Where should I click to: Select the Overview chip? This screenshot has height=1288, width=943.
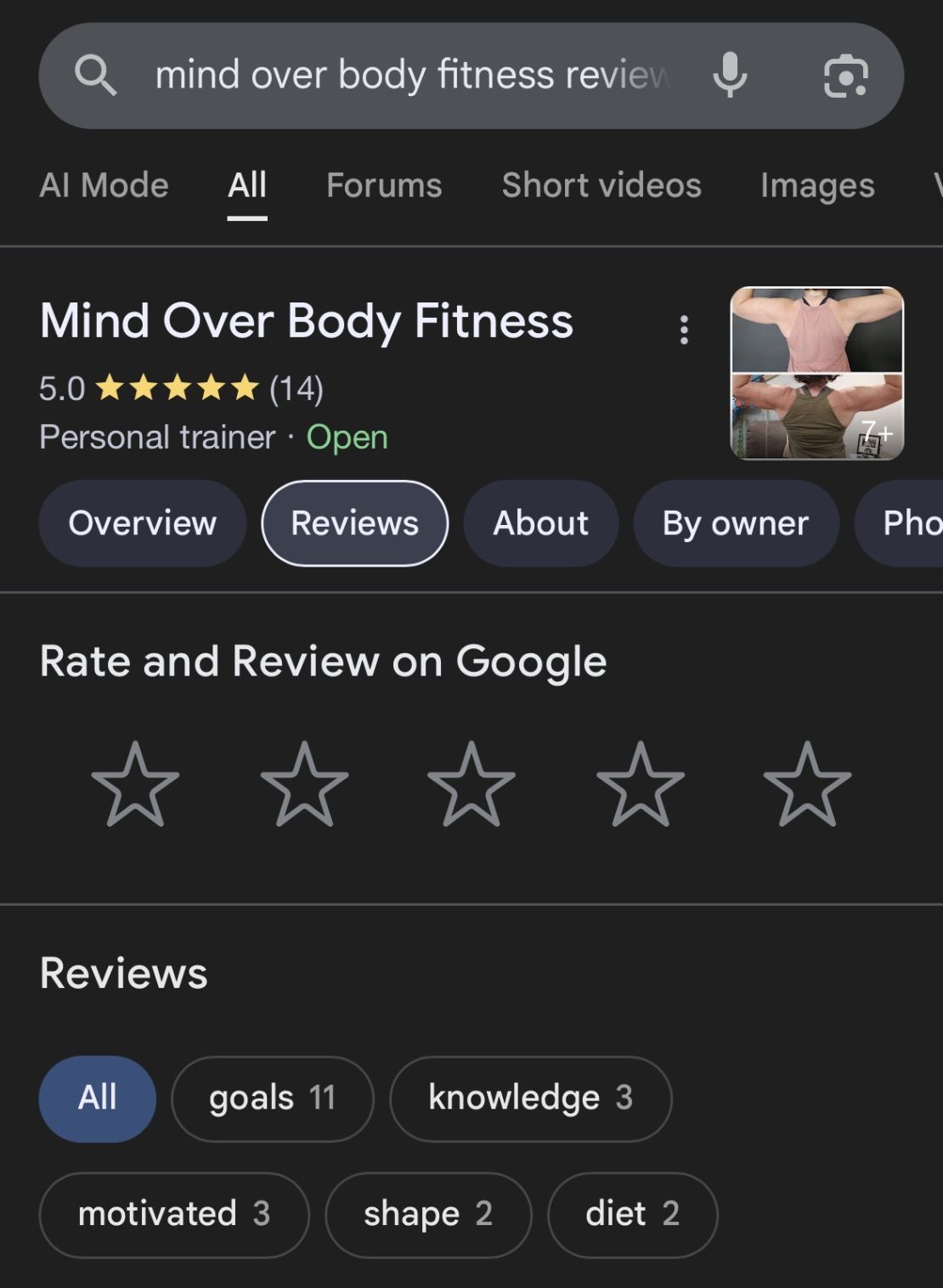coord(143,523)
